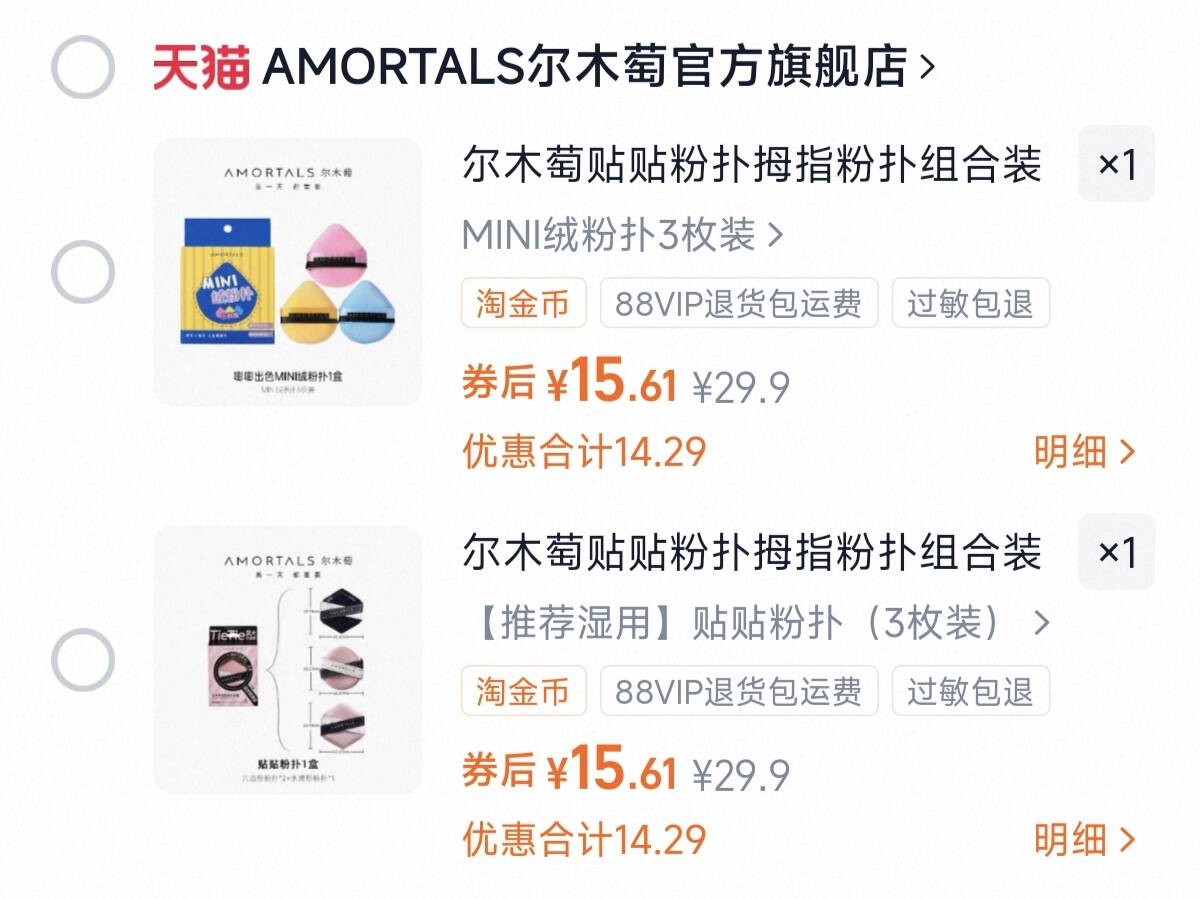Change the MINI绒粉扑3枚装 variant option
This screenshot has height=899, width=1200.
tap(621, 236)
